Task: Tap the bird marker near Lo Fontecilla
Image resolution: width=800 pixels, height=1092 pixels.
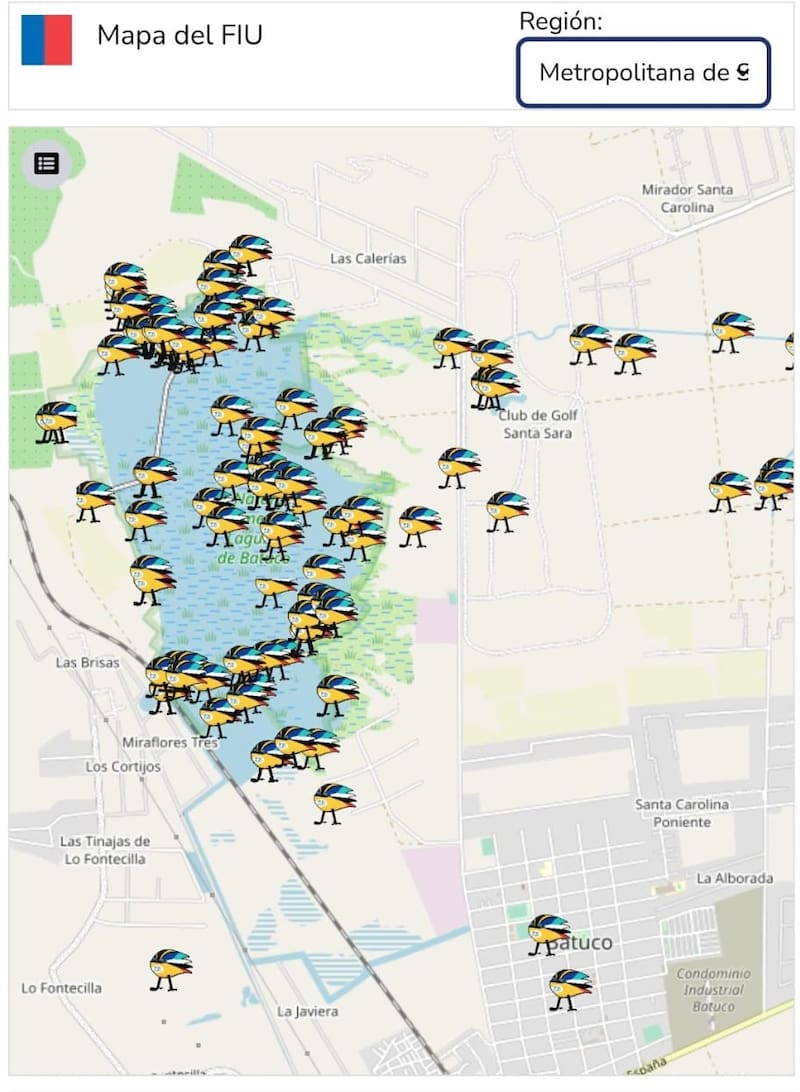Action: pyautogui.click(x=170, y=968)
